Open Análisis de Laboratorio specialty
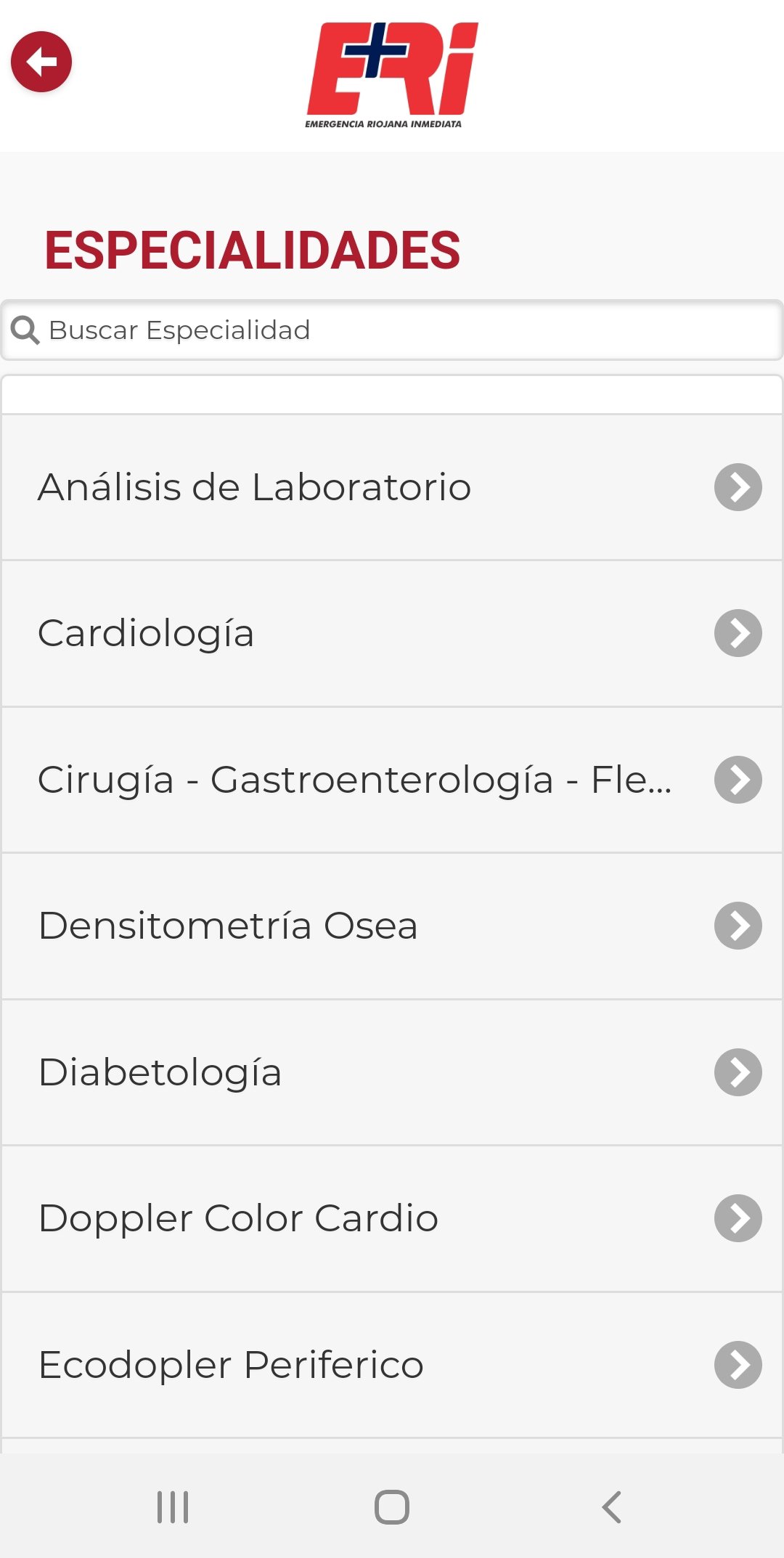 392,487
